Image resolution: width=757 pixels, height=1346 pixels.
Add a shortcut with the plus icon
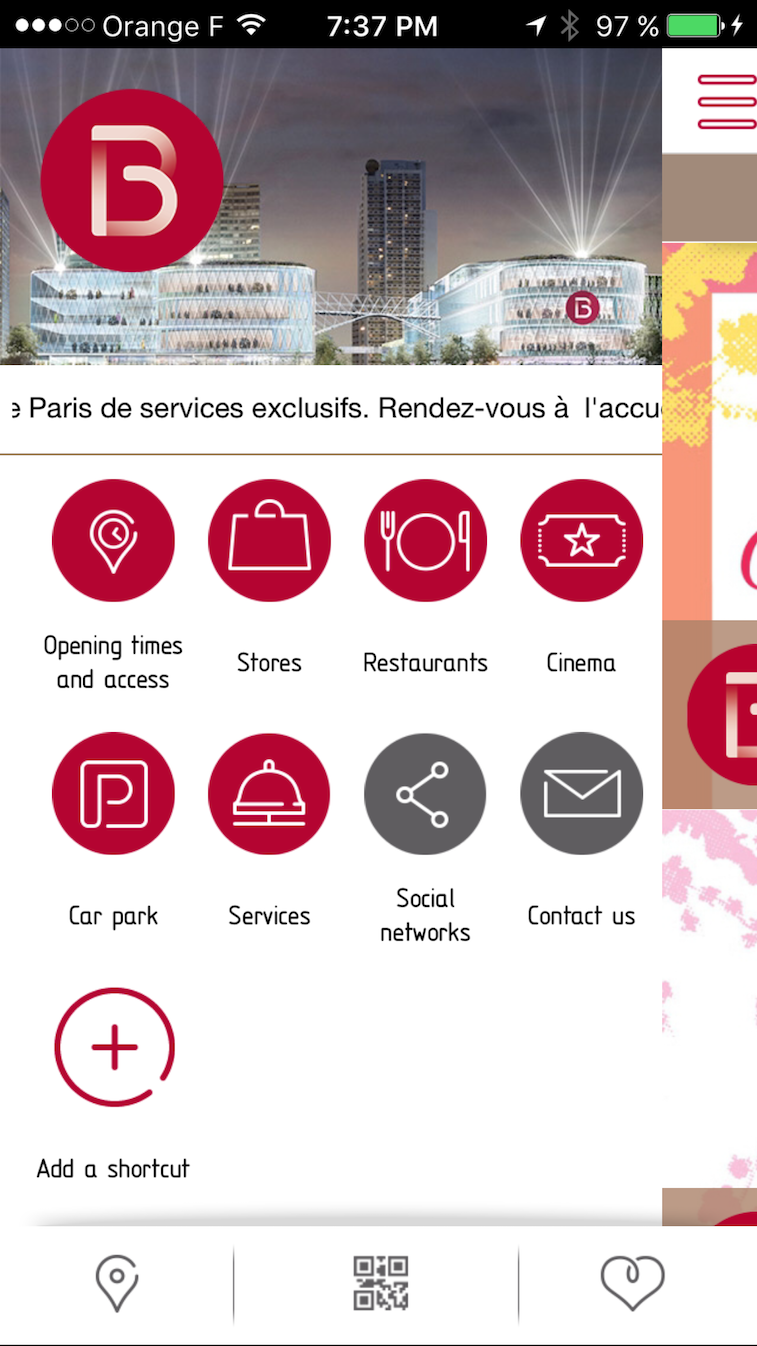(x=114, y=1047)
